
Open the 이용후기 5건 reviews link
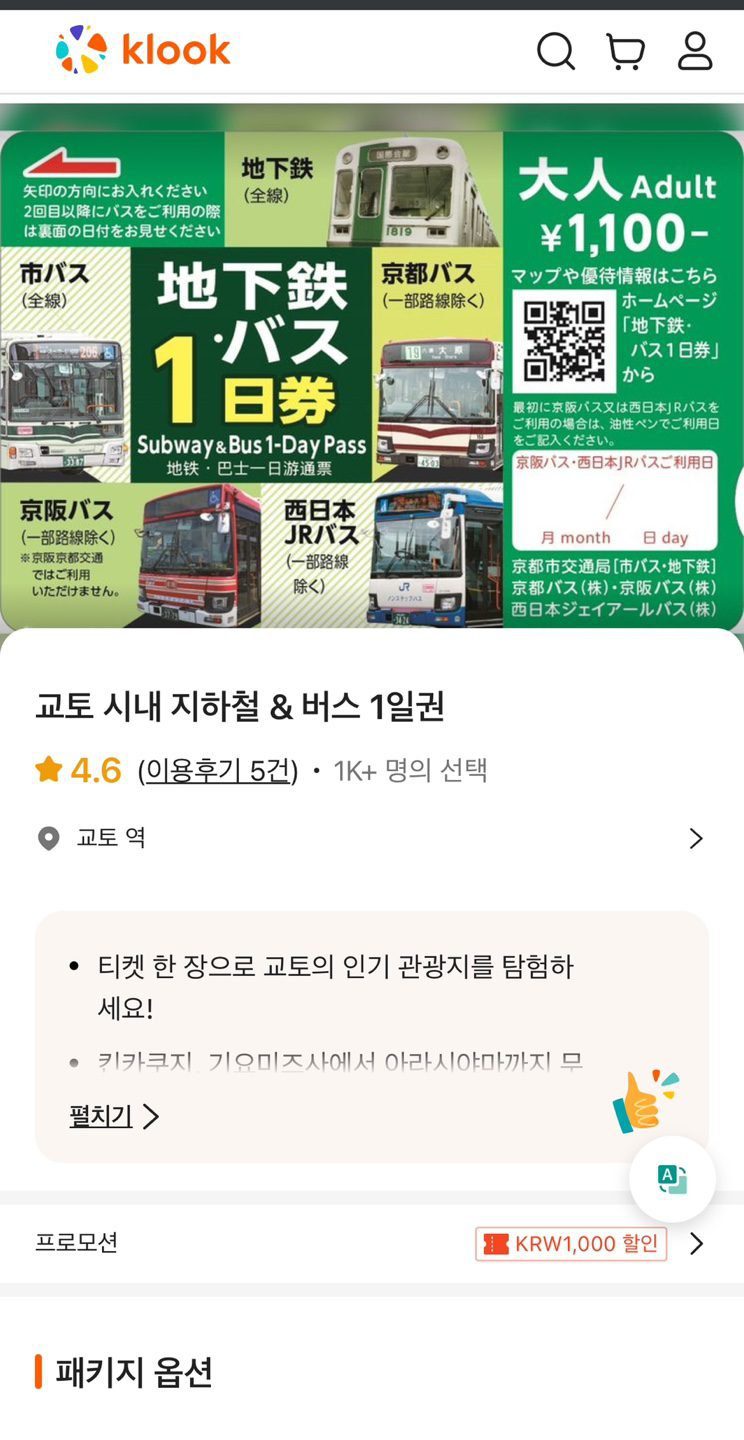[218, 770]
